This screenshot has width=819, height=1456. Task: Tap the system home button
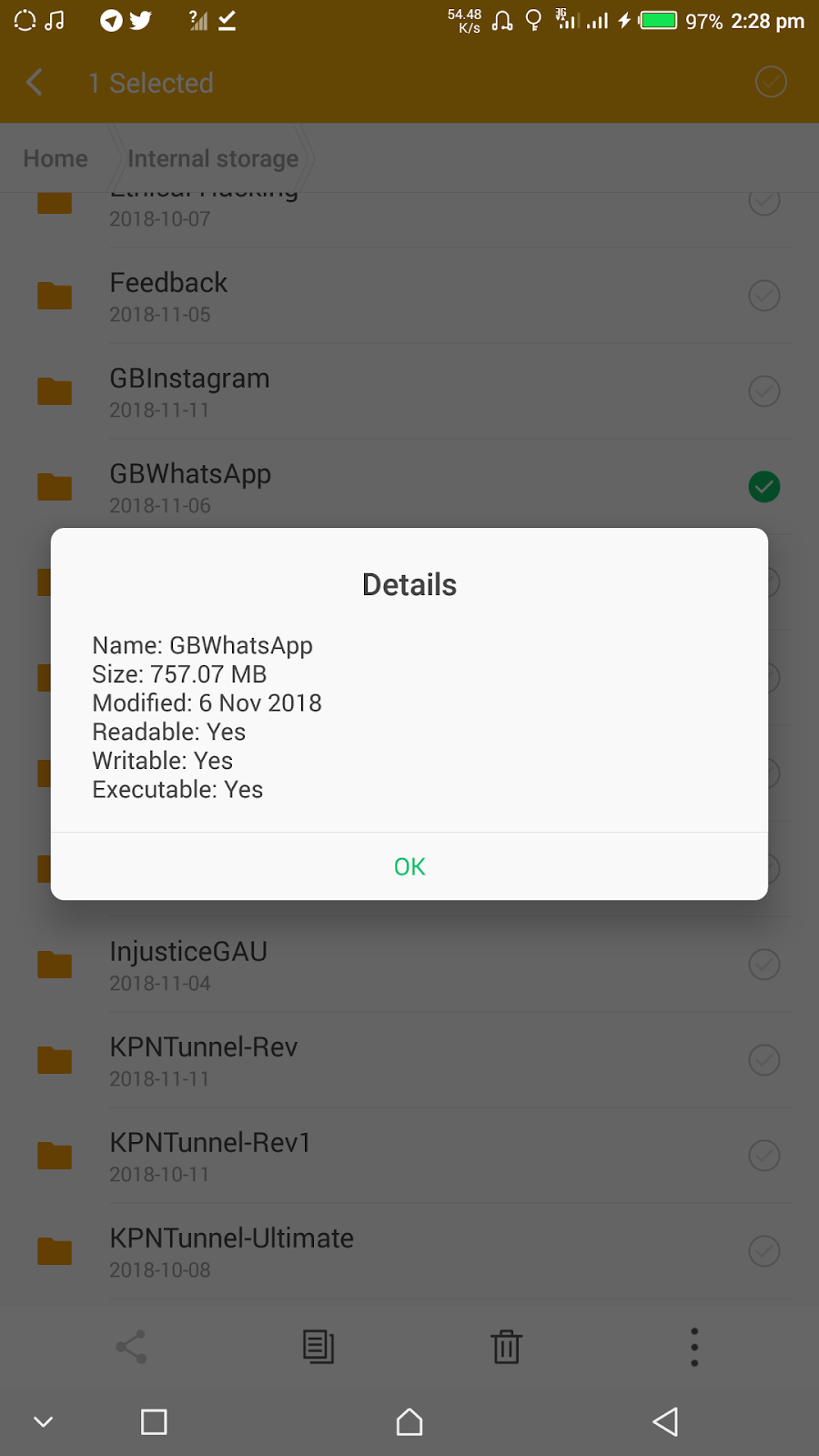pyautogui.click(x=409, y=1421)
